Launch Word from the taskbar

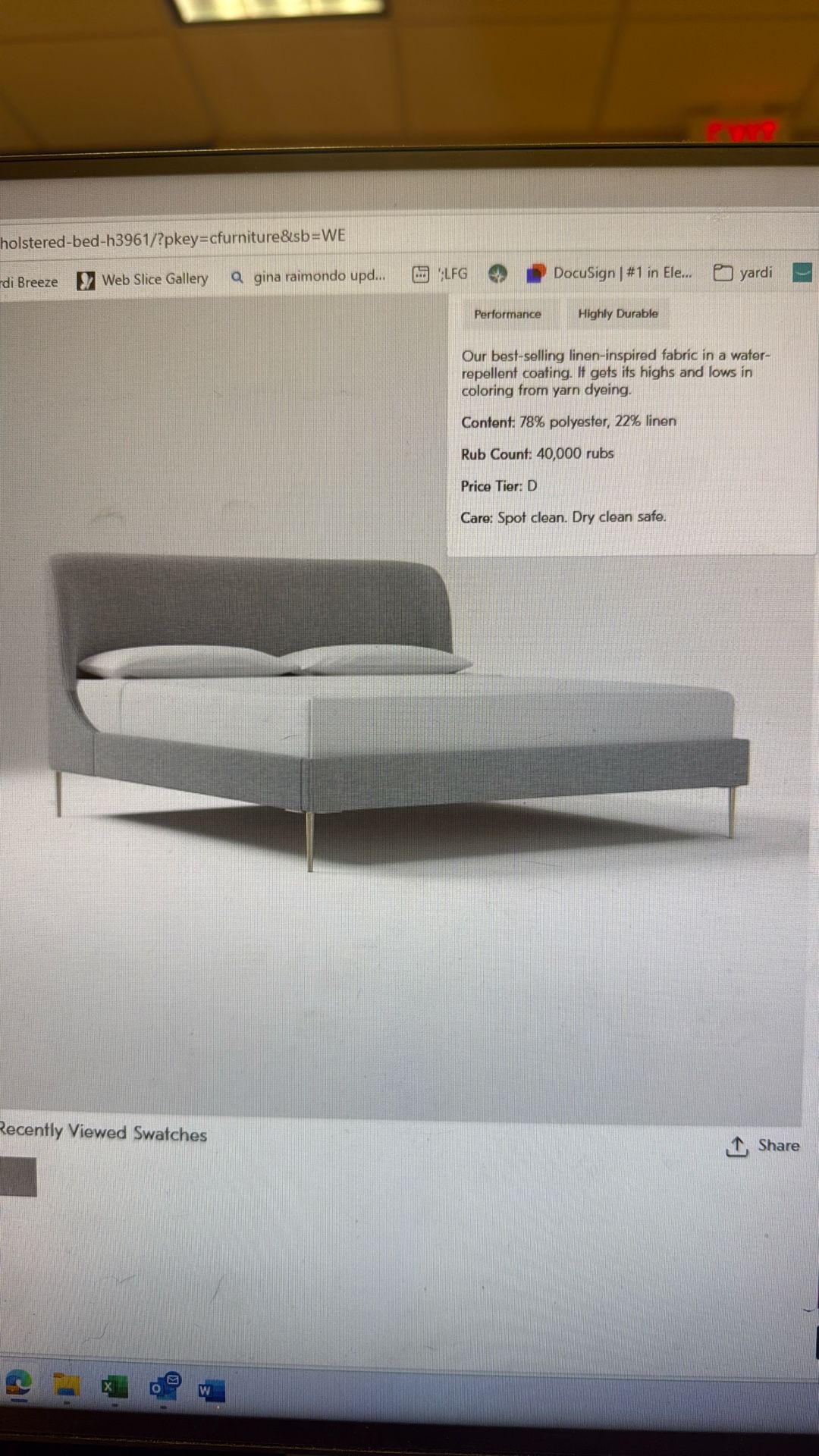pyautogui.click(x=211, y=1390)
